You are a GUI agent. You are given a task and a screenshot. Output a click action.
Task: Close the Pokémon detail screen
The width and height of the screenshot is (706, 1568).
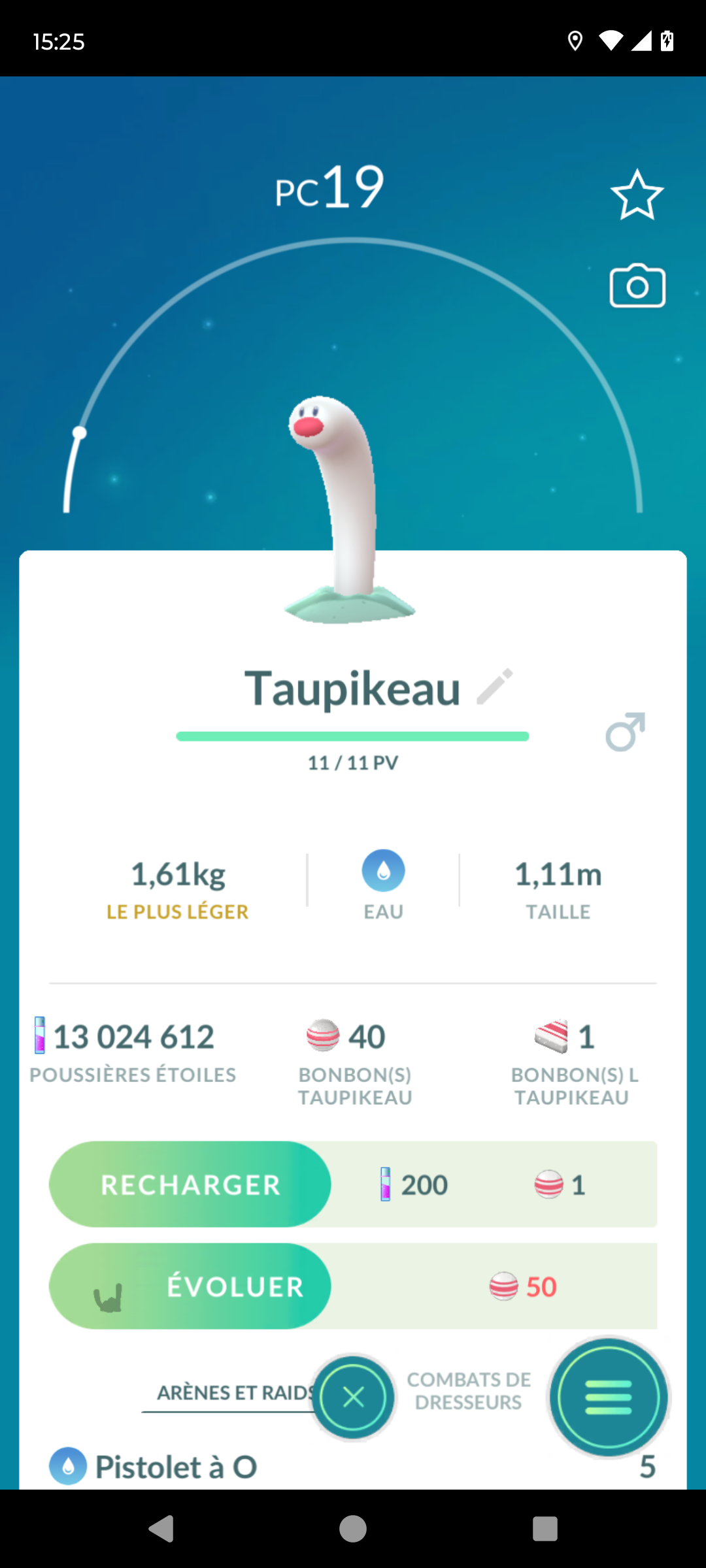click(x=354, y=1397)
